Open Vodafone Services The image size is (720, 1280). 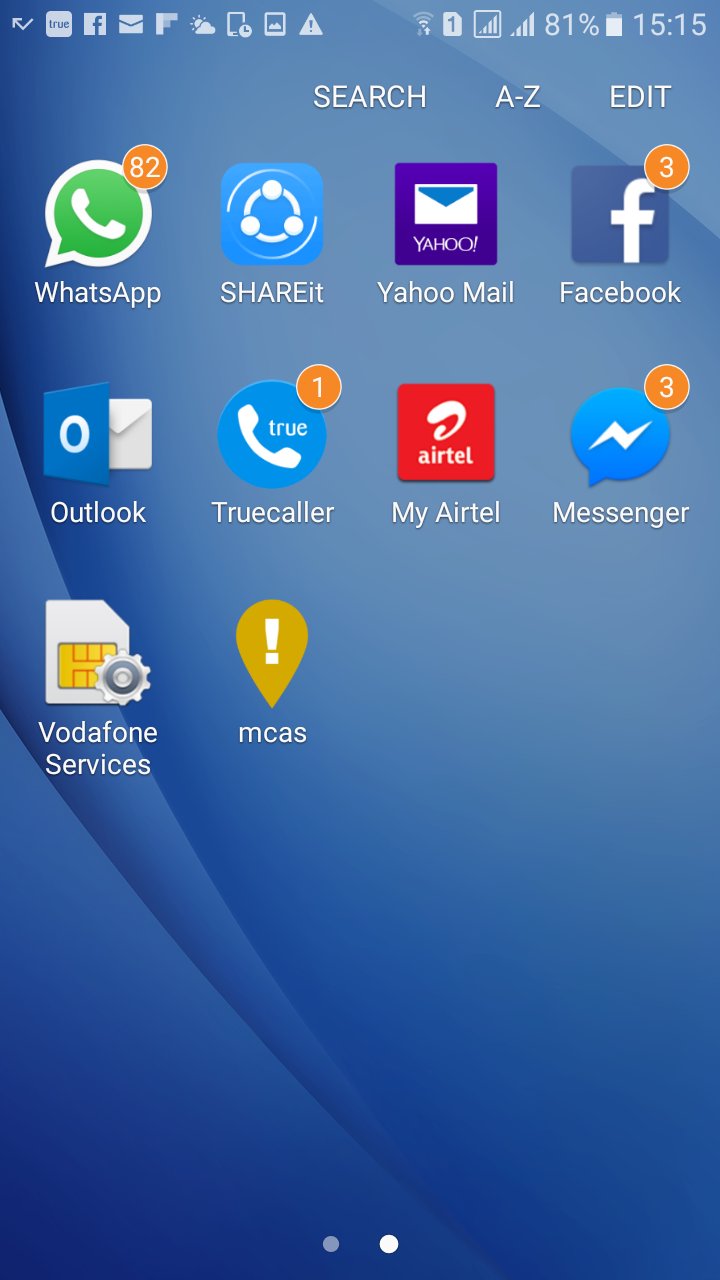tap(97, 653)
